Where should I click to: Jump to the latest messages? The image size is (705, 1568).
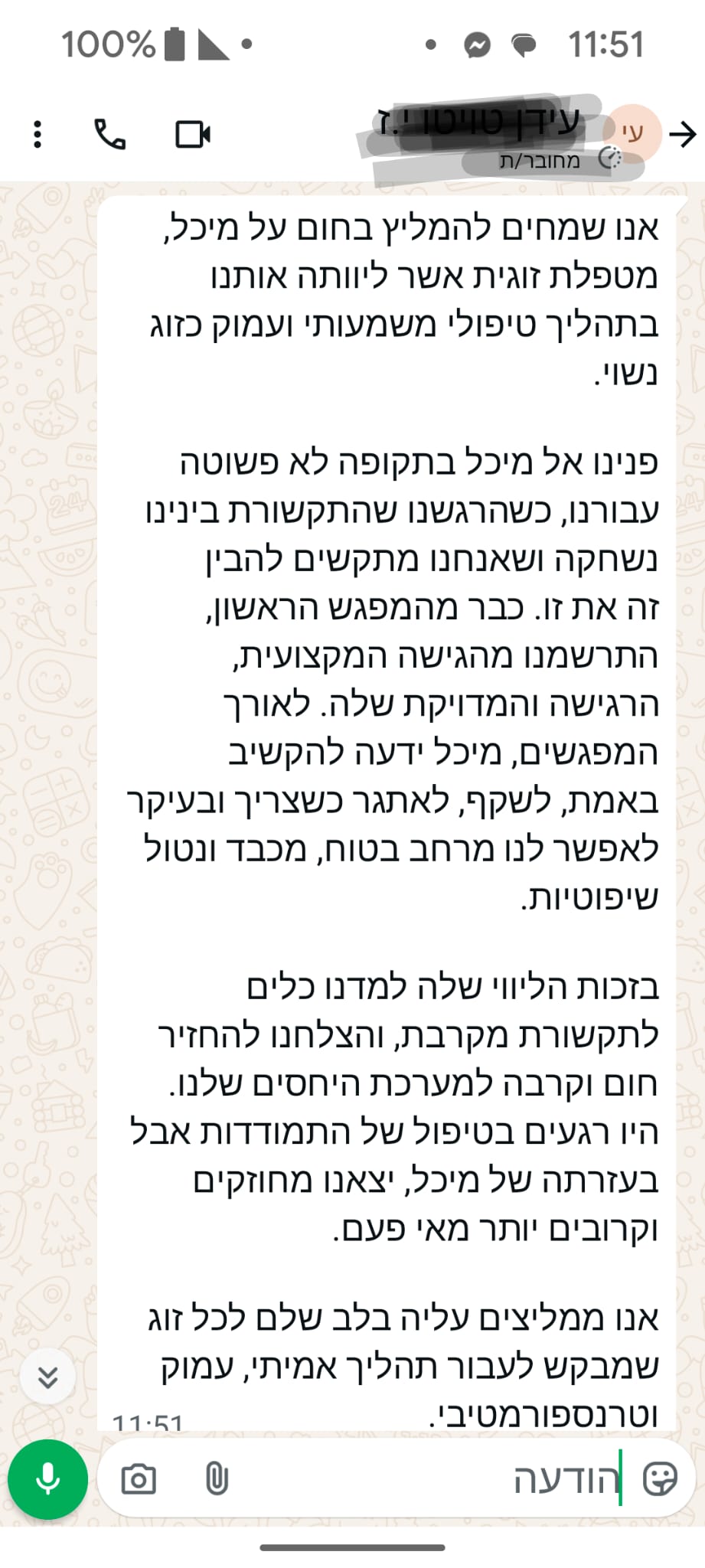pyautogui.click(x=47, y=1377)
